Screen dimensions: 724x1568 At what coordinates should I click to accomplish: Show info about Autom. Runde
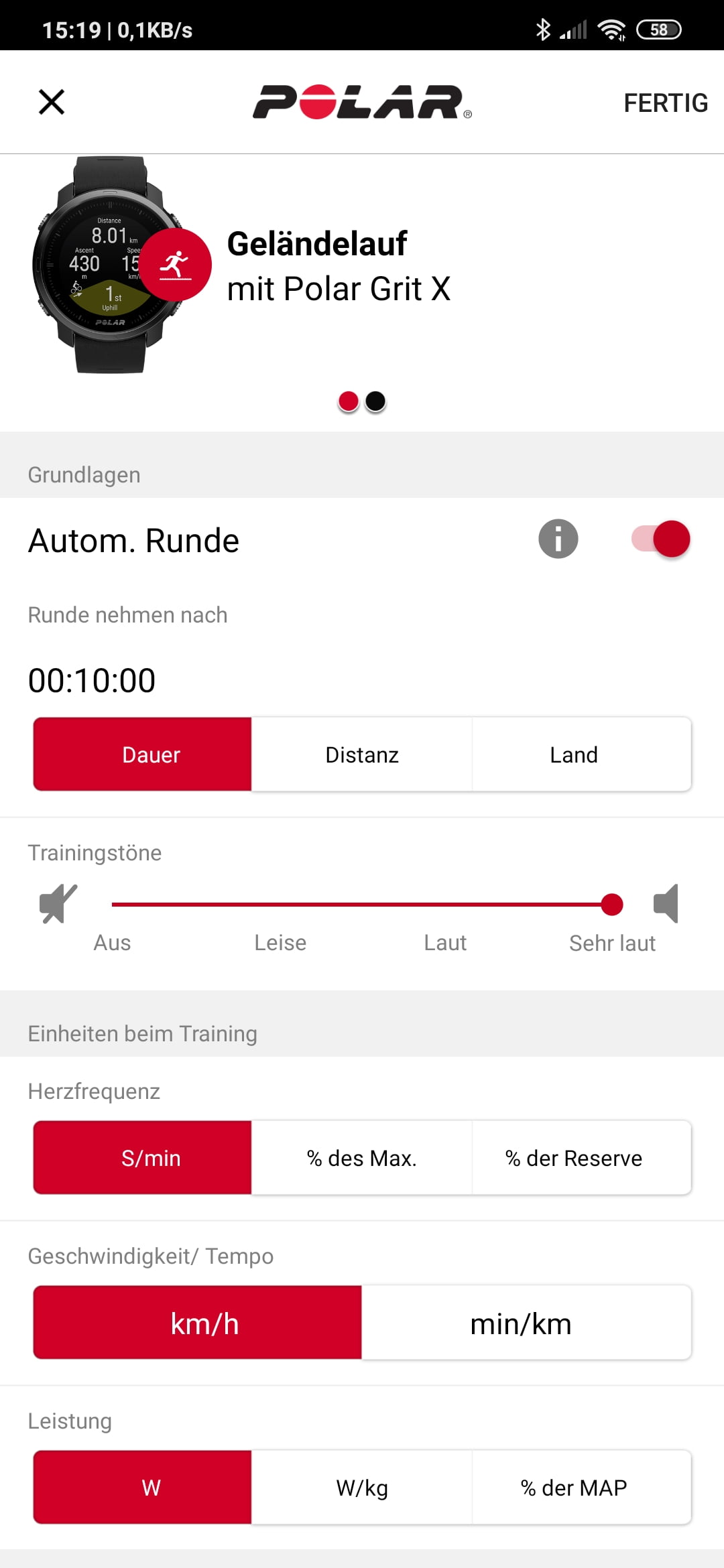[558, 539]
